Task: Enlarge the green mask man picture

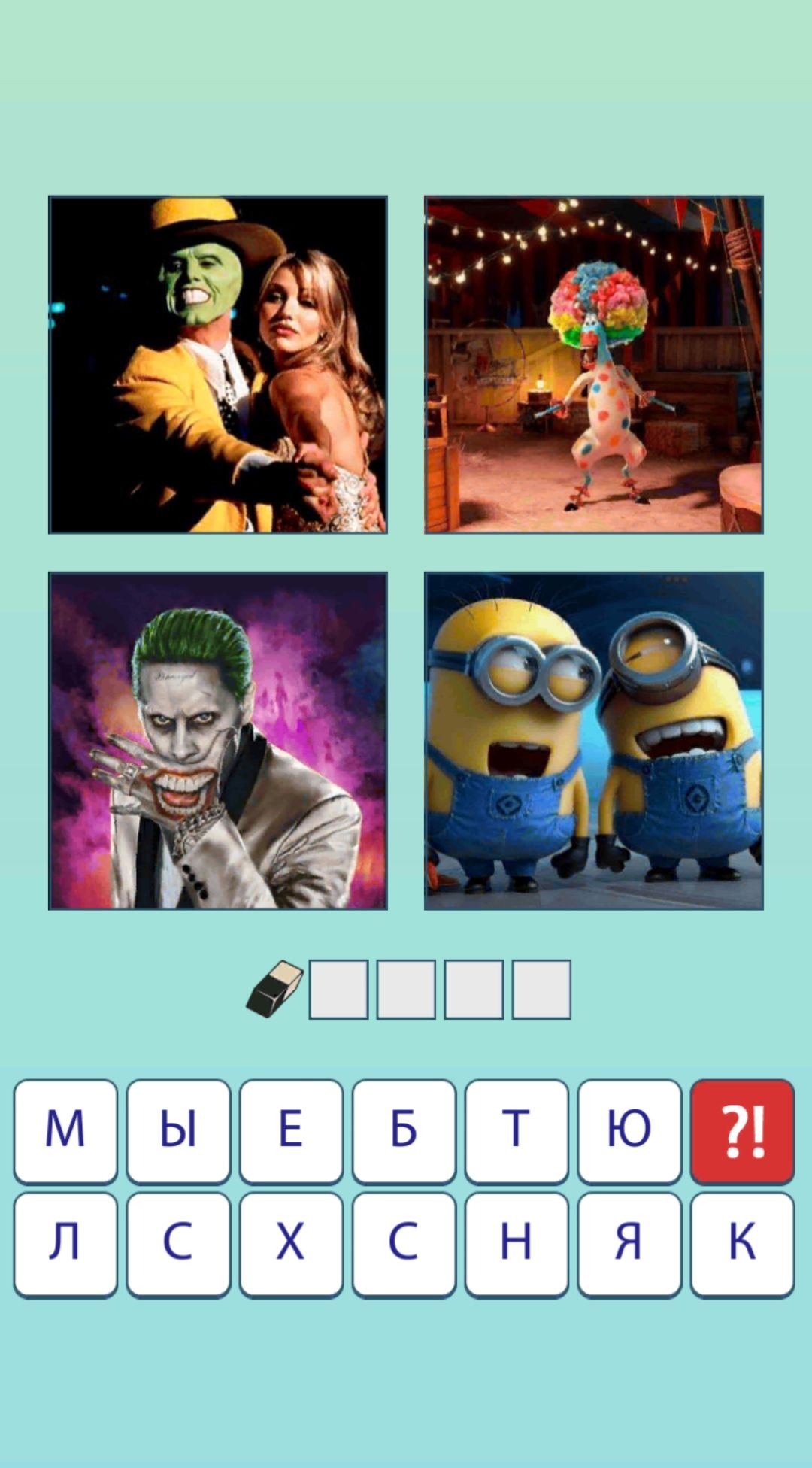Action: pos(218,365)
